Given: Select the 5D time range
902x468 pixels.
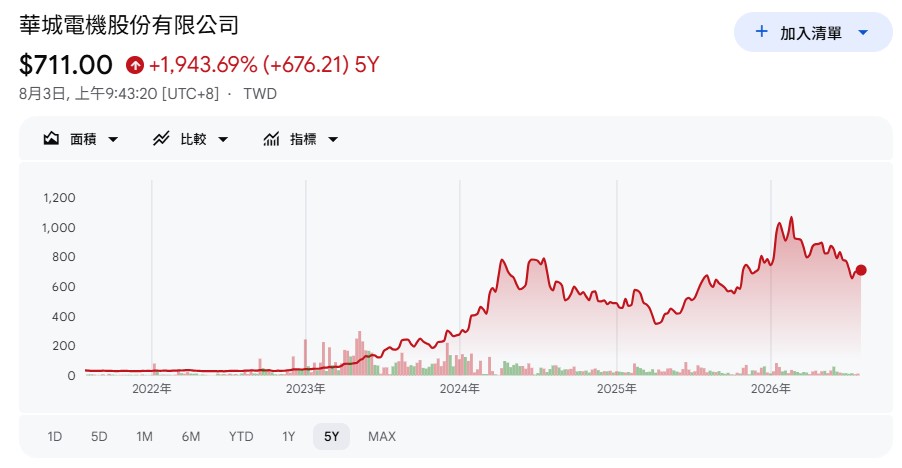Looking at the screenshot, I should 99,436.
